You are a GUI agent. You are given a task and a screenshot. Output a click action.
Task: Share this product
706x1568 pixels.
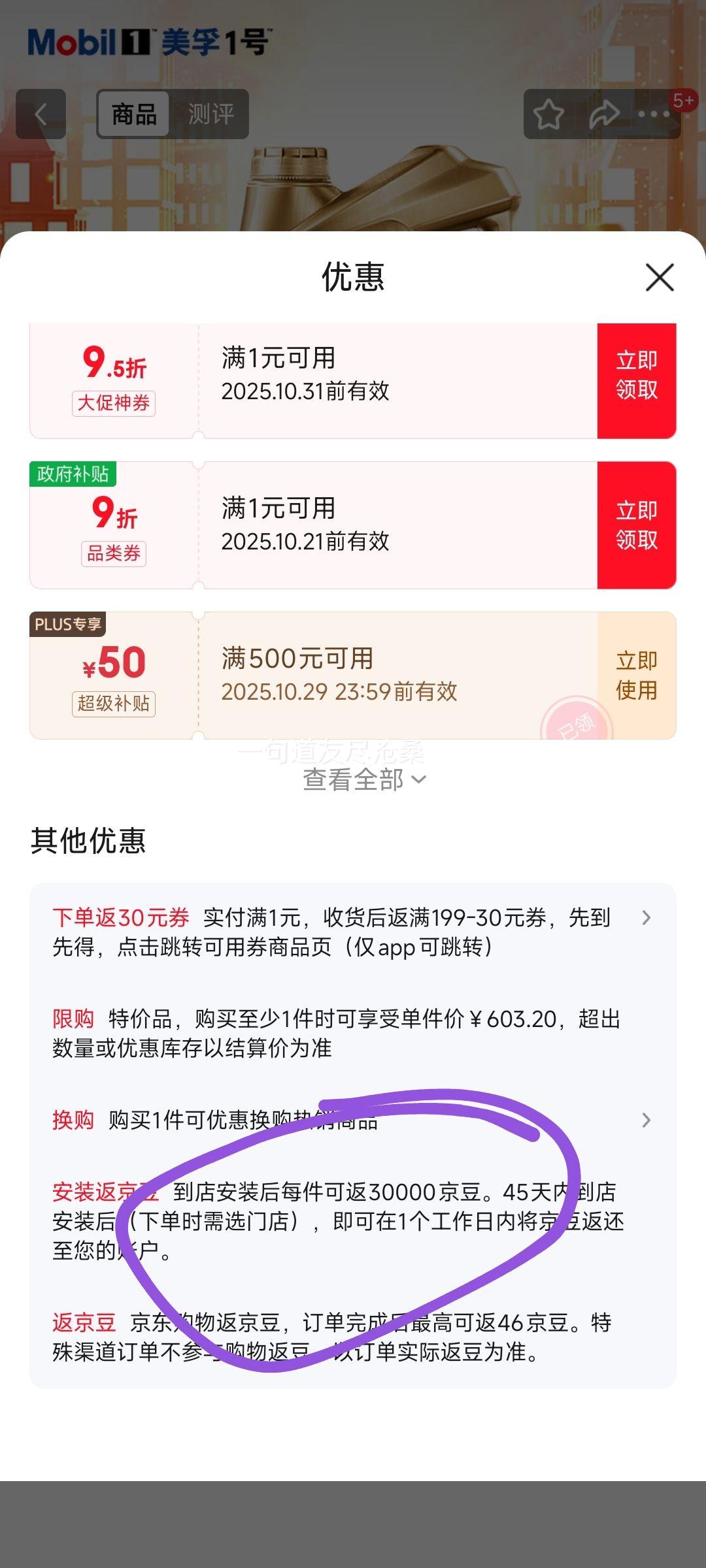(x=603, y=114)
